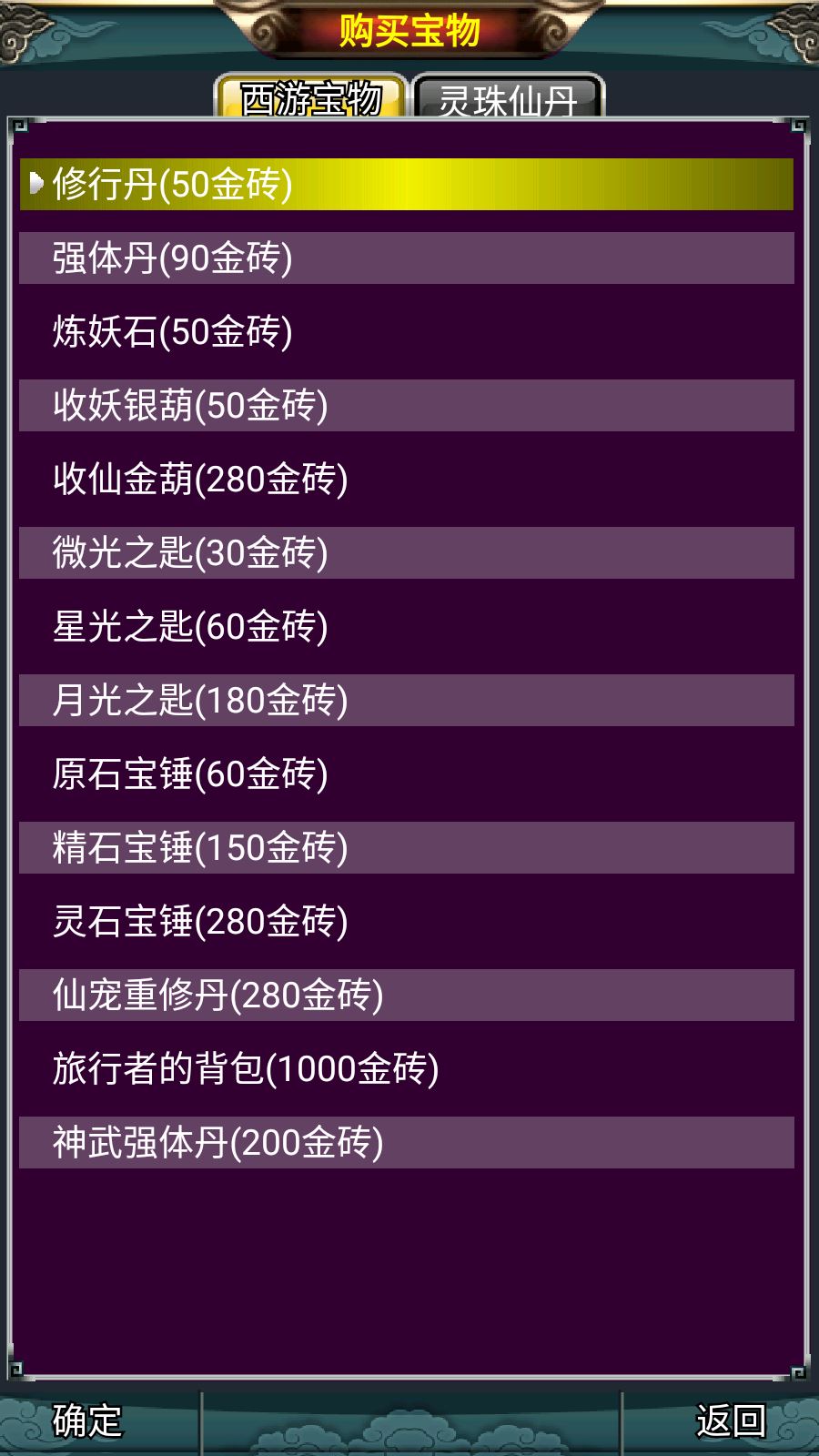This screenshot has height=1456, width=819.
Task: Select 星光之匙 (60金砖)
Action: point(406,626)
